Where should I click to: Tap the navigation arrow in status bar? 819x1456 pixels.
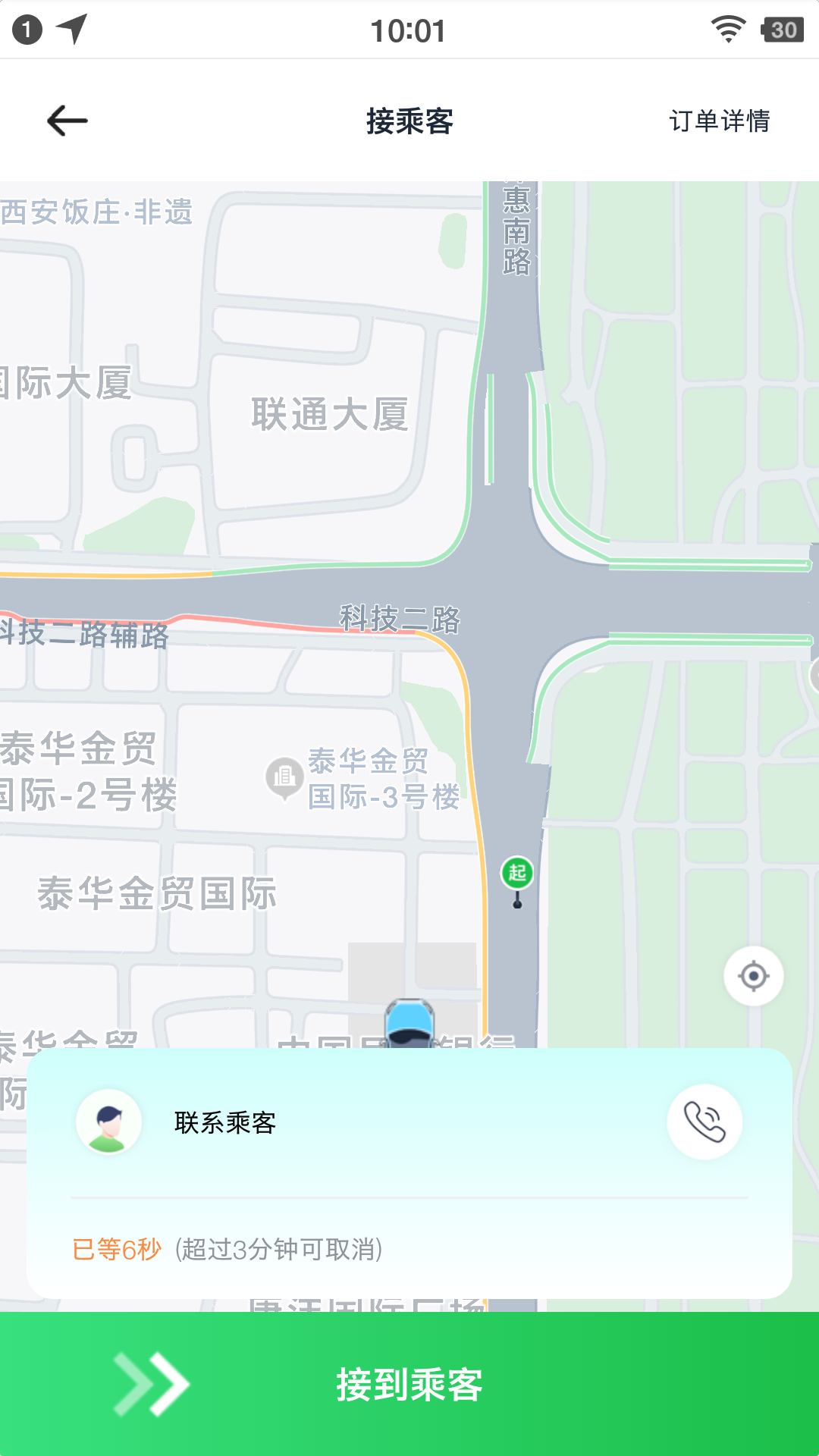click(x=72, y=30)
